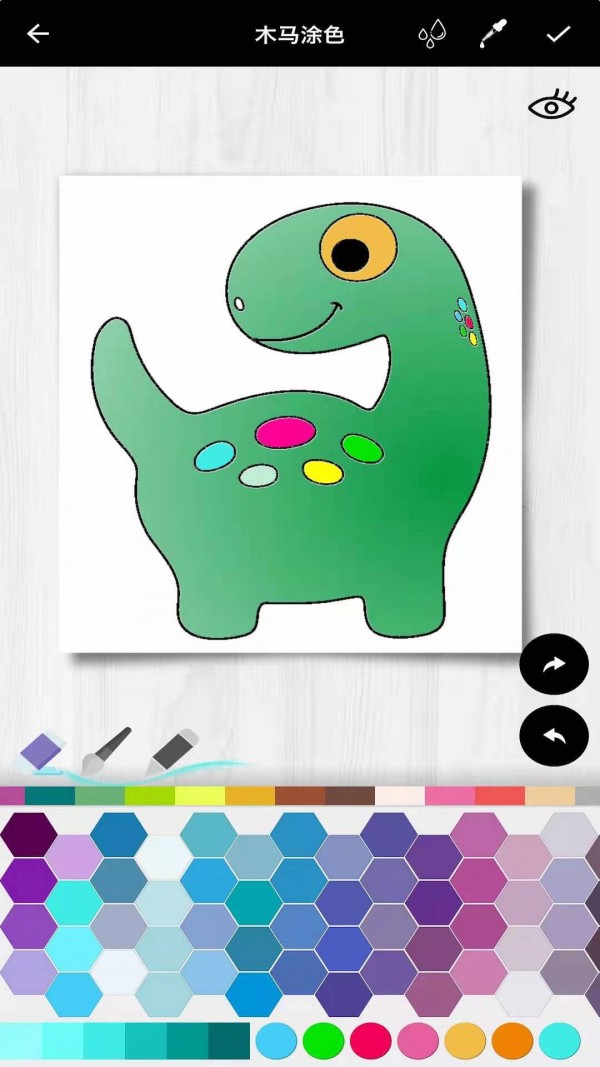The height and width of the screenshot is (1067, 600).
Task: Choose the paintbrush tool
Action: tap(106, 749)
